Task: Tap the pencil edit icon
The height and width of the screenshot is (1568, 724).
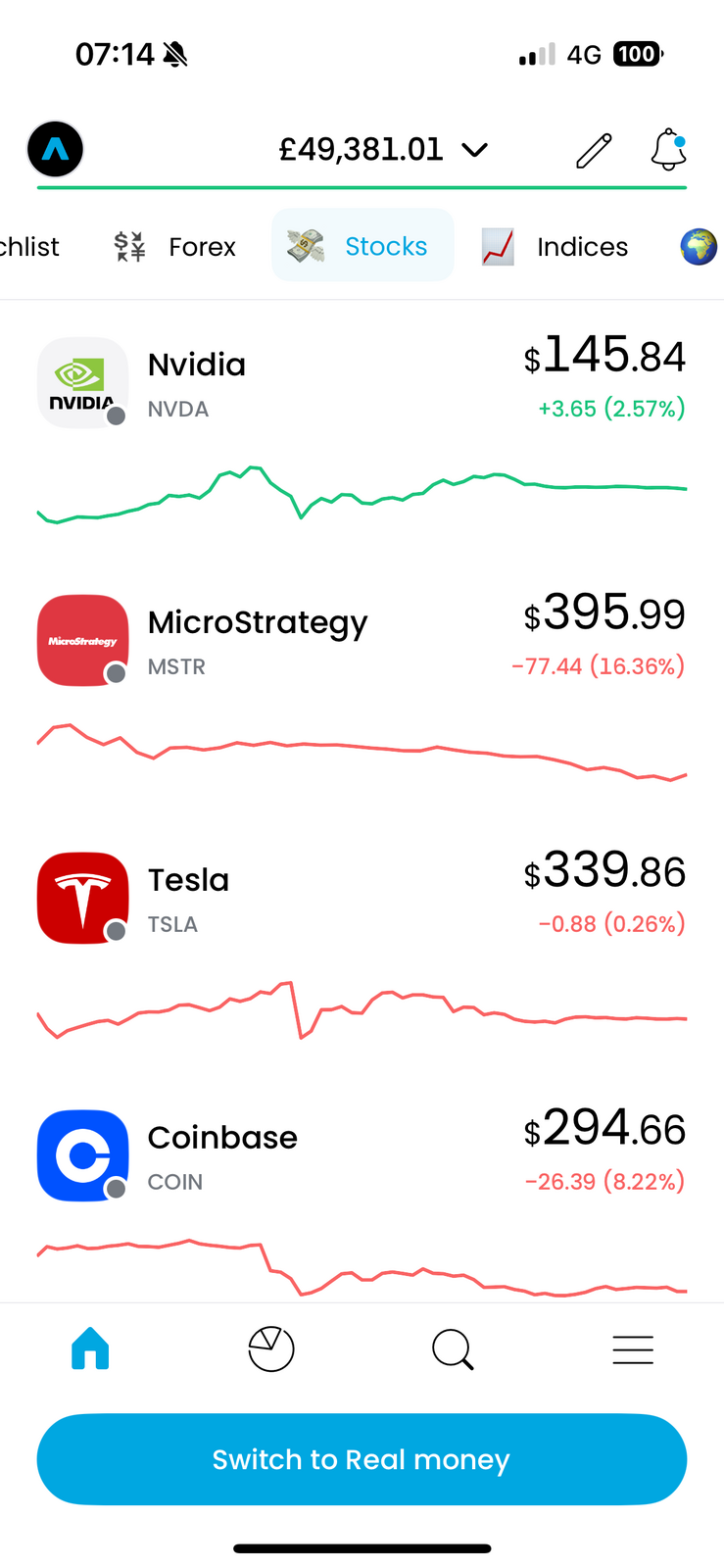Action: click(594, 150)
